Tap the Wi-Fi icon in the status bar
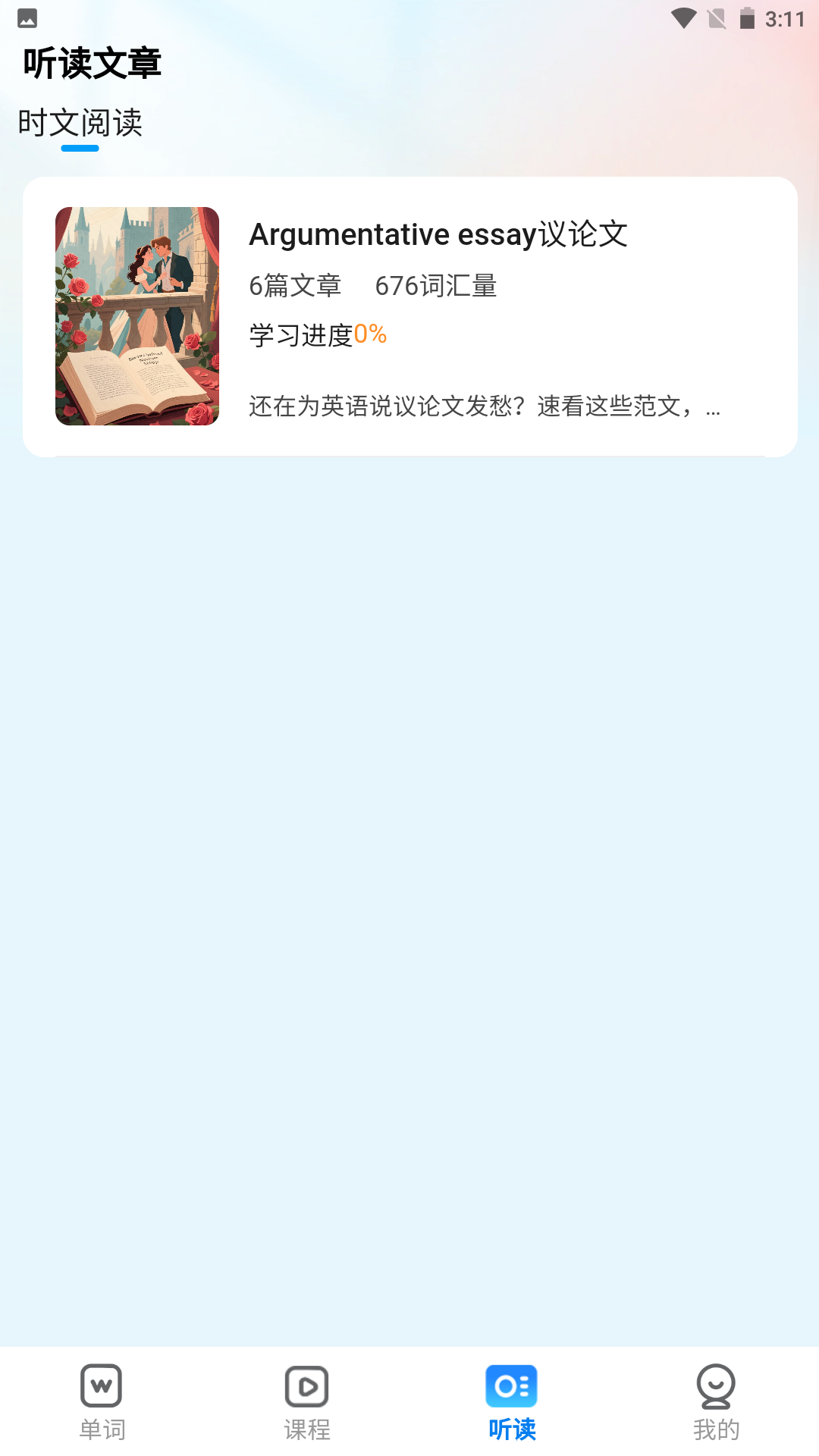 click(x=683, y=18)
